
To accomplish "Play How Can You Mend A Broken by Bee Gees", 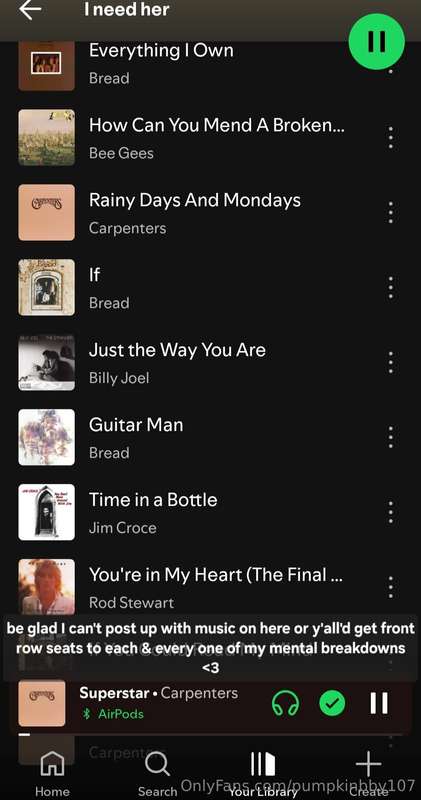I will [204, 138].
